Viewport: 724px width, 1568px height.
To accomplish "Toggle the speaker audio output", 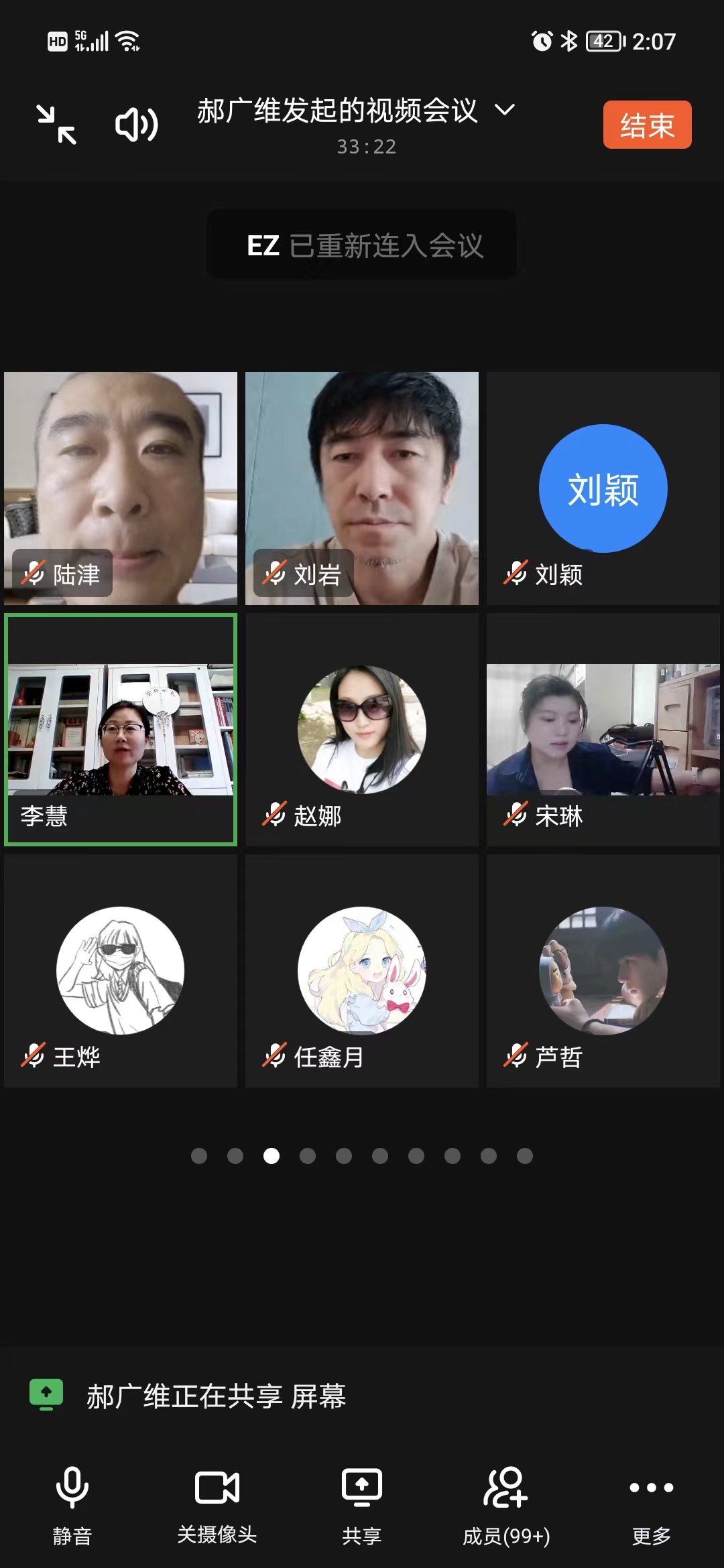I will coord(136,125).
